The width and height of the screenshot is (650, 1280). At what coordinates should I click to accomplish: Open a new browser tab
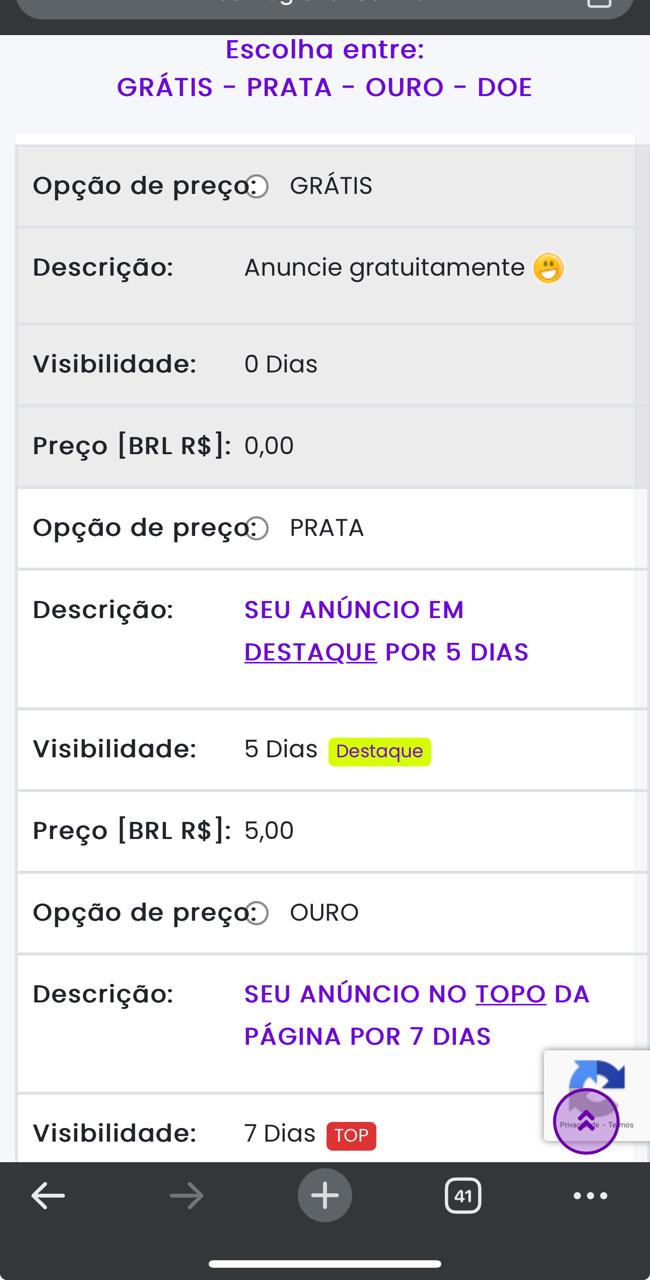pyautogui.click(x=325, y=1195)
